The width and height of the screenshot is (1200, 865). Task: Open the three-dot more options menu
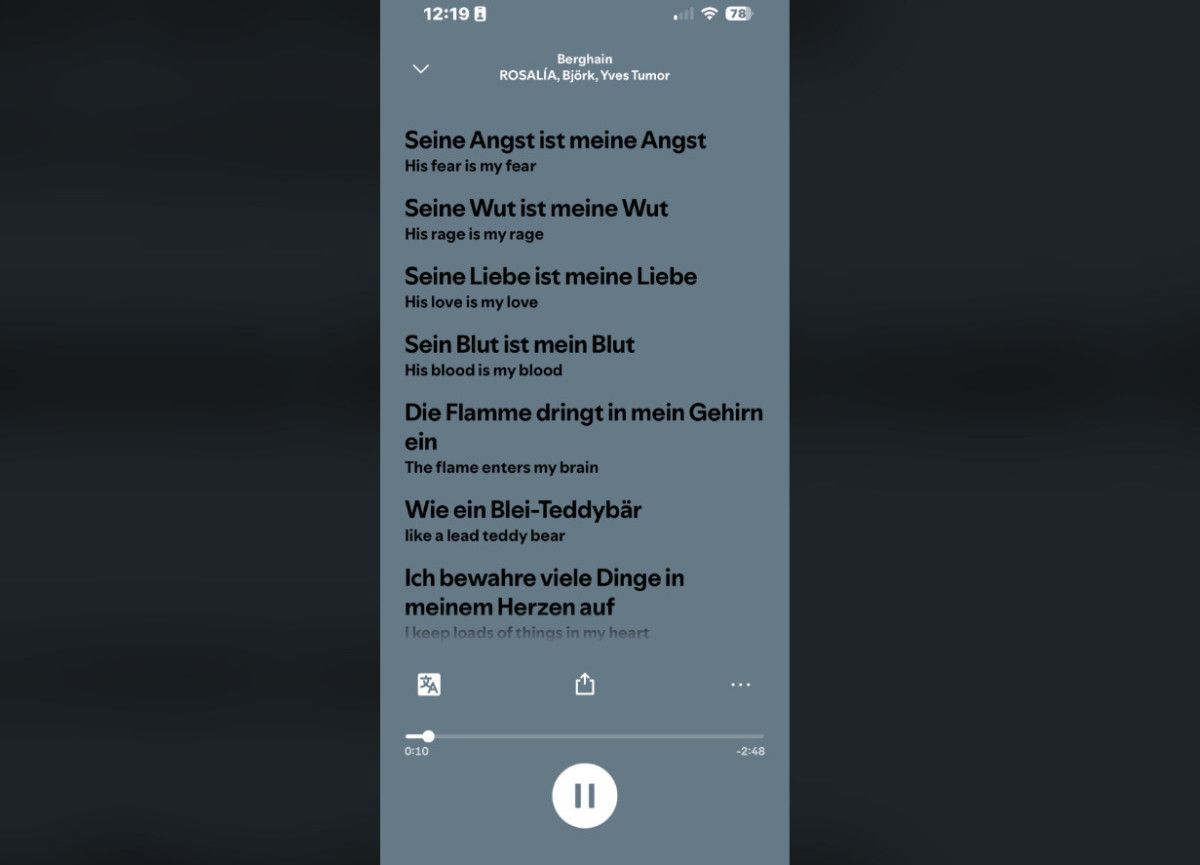[740, 685]
